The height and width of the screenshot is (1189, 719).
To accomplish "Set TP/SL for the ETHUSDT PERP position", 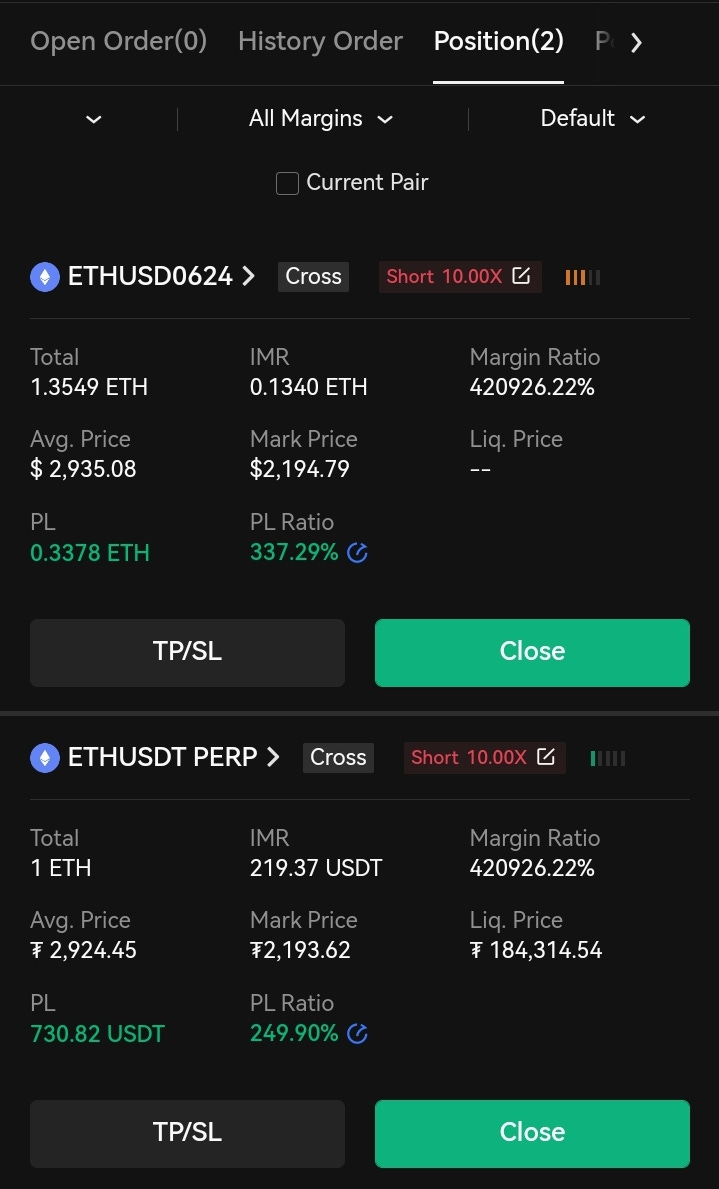I will [x=187, y=1133].
